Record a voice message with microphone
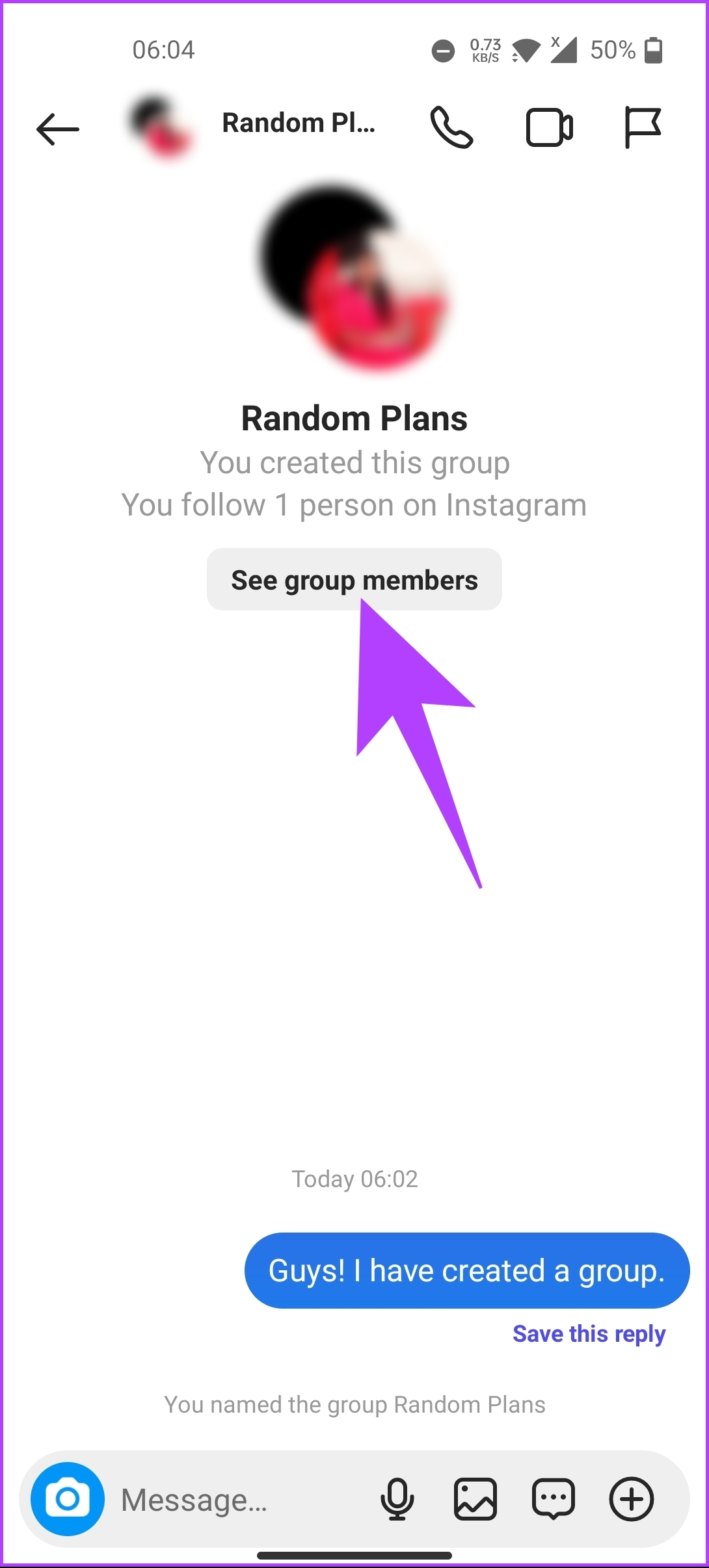This screenshot has width=709, height=1568. pyautogui.click(x=397, y=1499)
